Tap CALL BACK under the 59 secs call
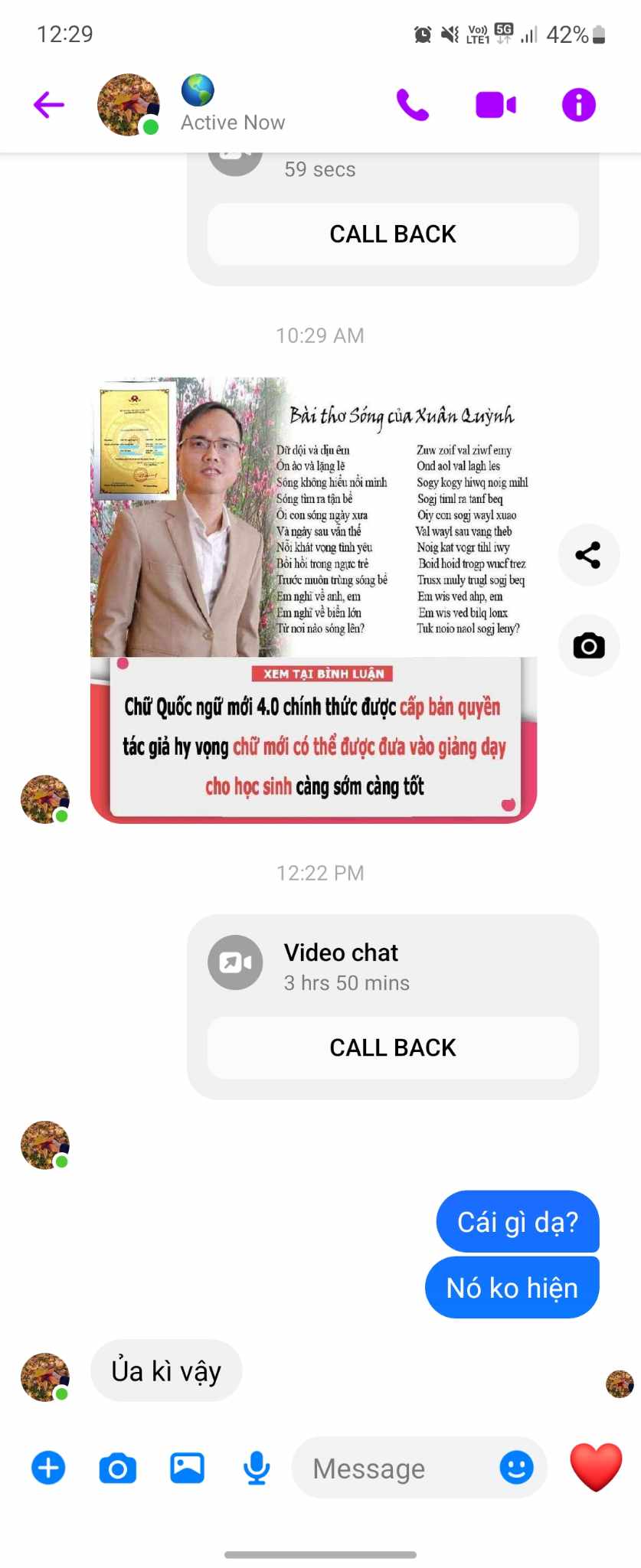The image size is (641, 1568). pos(392,234)
